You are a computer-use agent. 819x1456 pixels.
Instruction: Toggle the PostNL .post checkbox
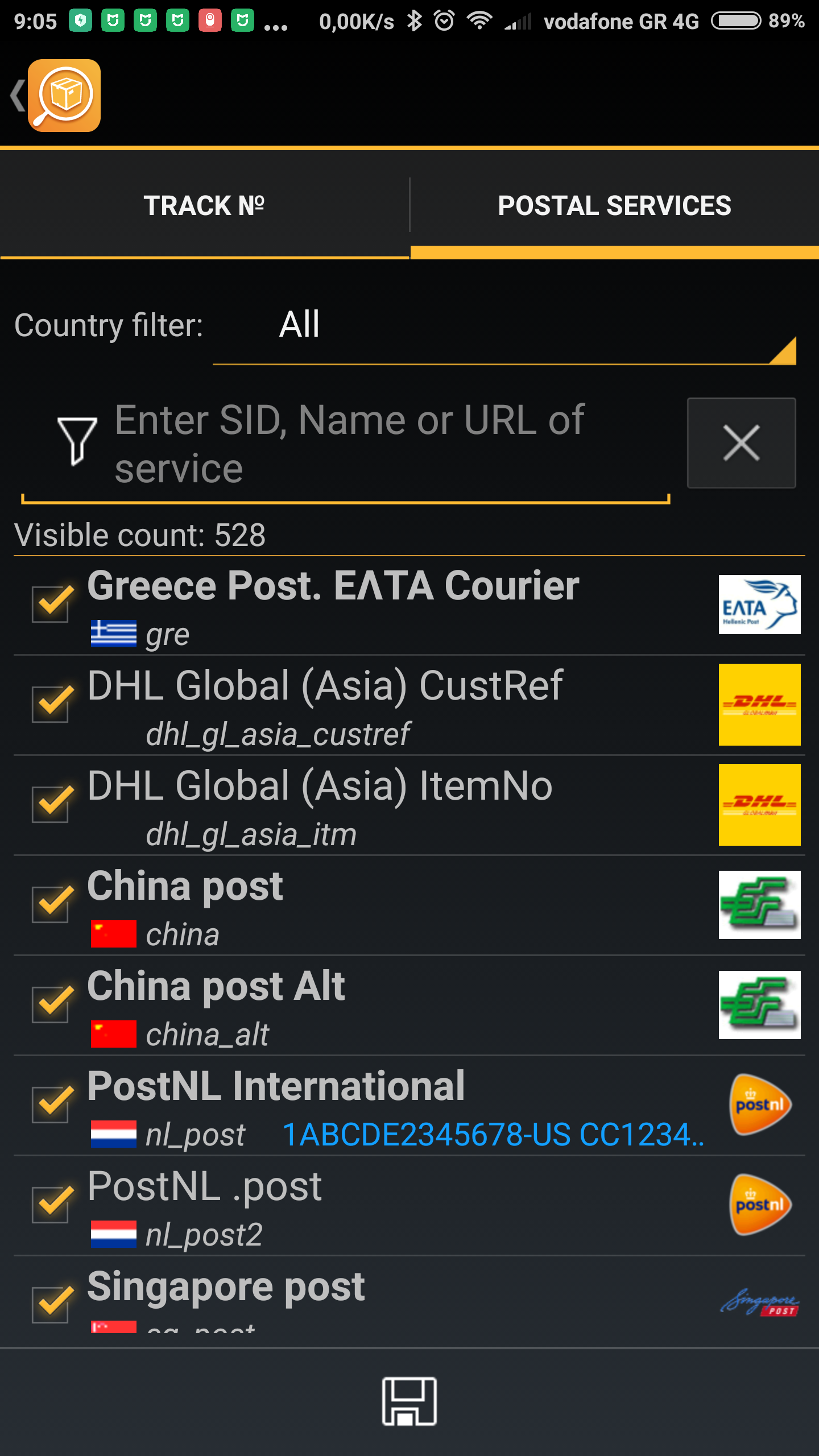click(52, 1205)
